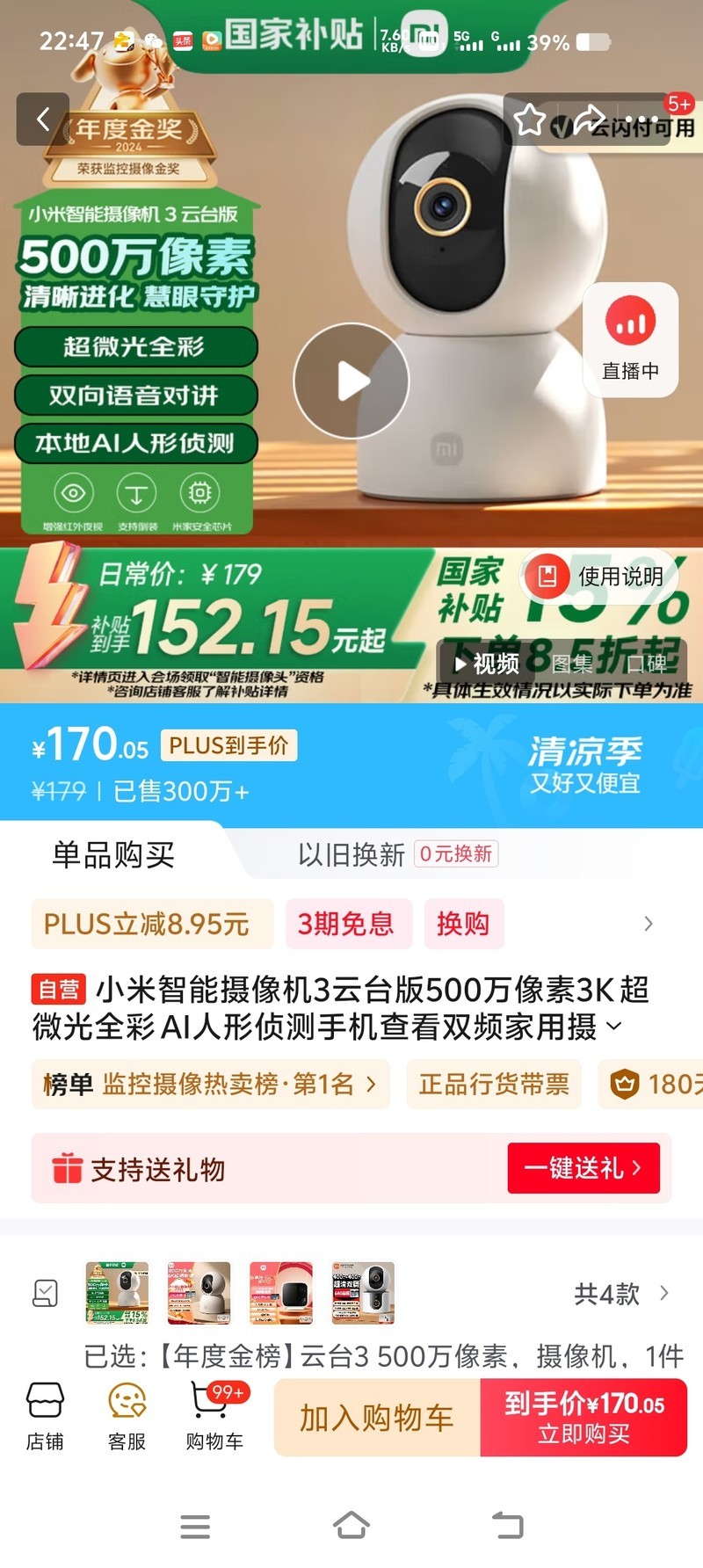View all 共4款 product variants

(x=622, y=1294)
